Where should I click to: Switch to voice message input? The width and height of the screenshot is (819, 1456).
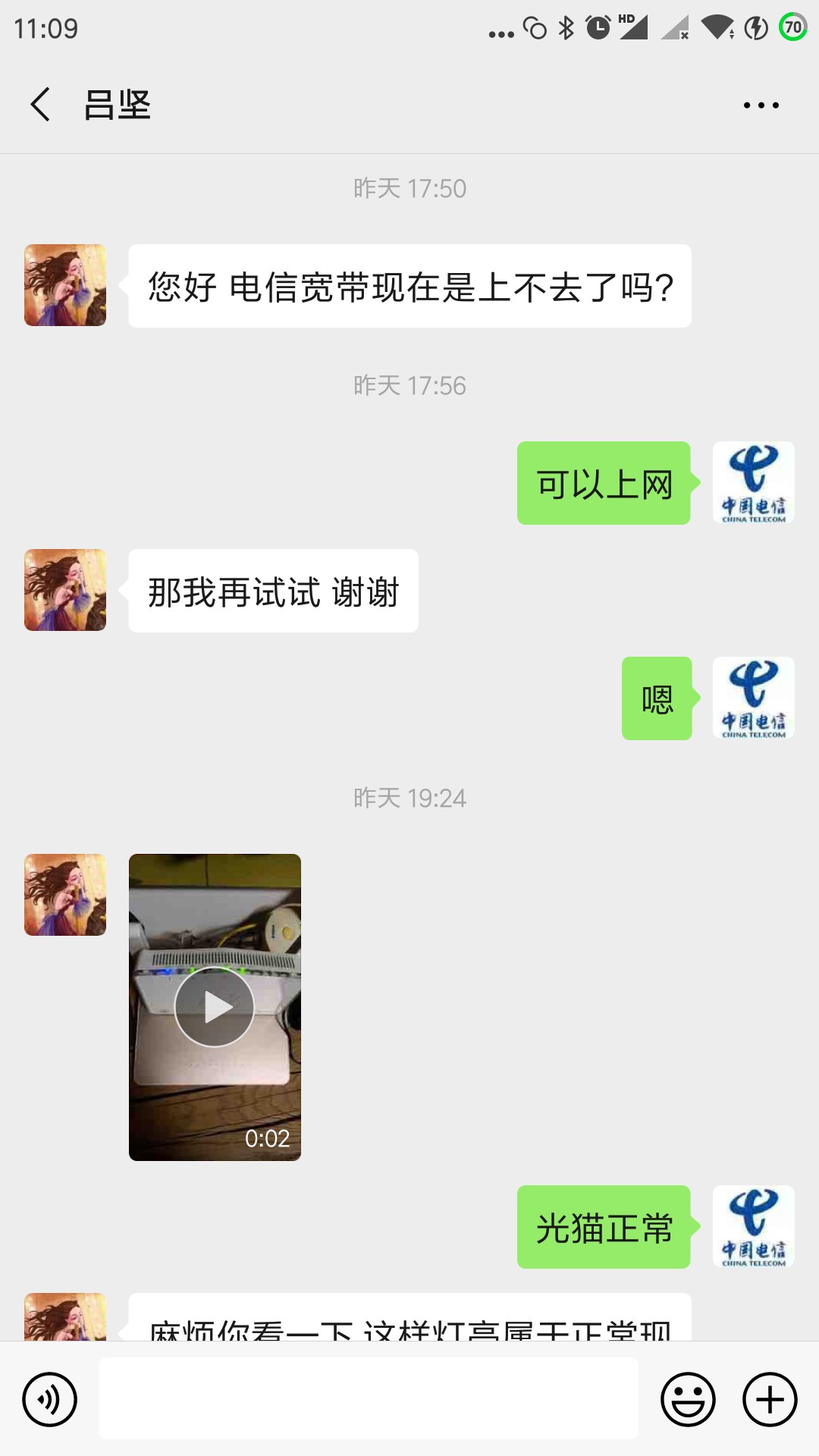50,1399
